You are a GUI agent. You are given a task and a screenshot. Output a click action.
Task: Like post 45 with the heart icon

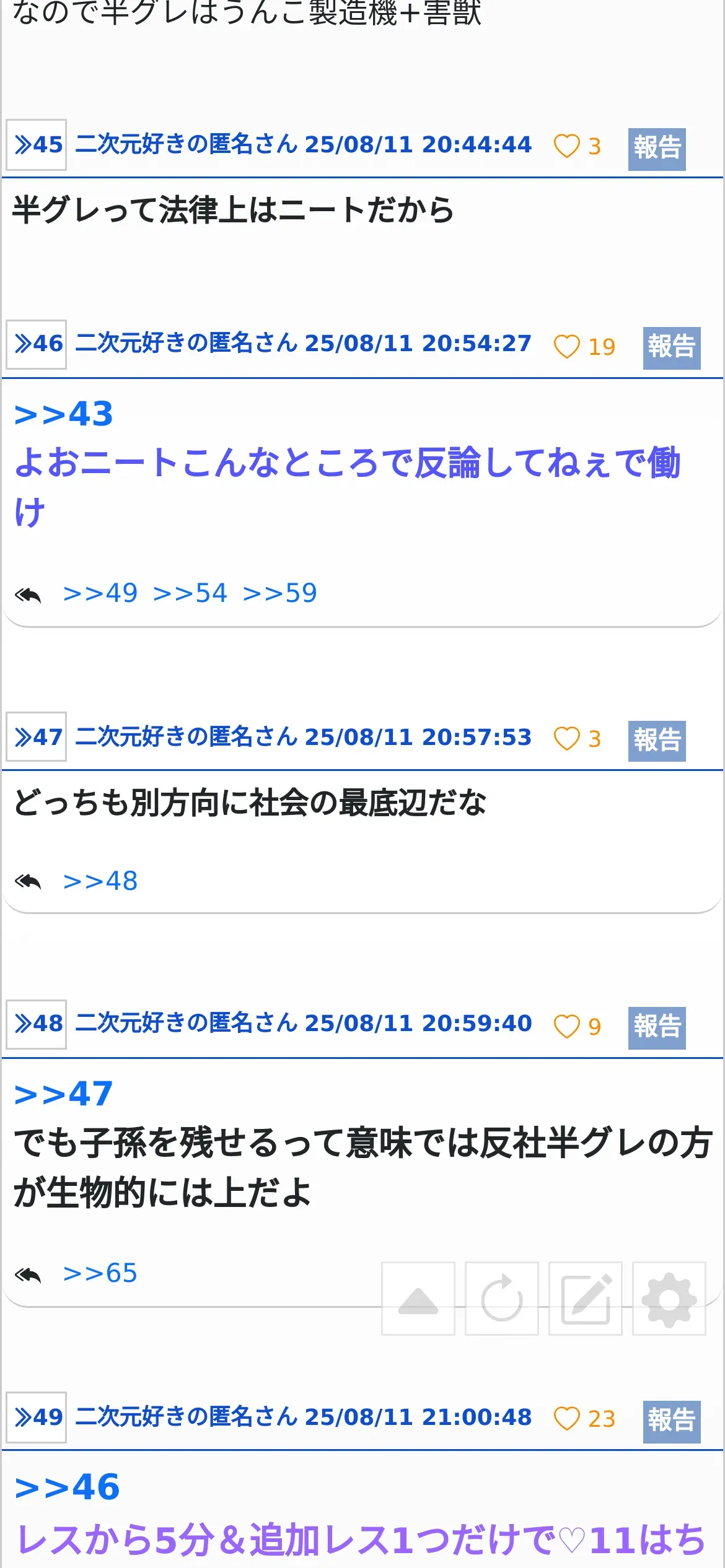[566, 146]
